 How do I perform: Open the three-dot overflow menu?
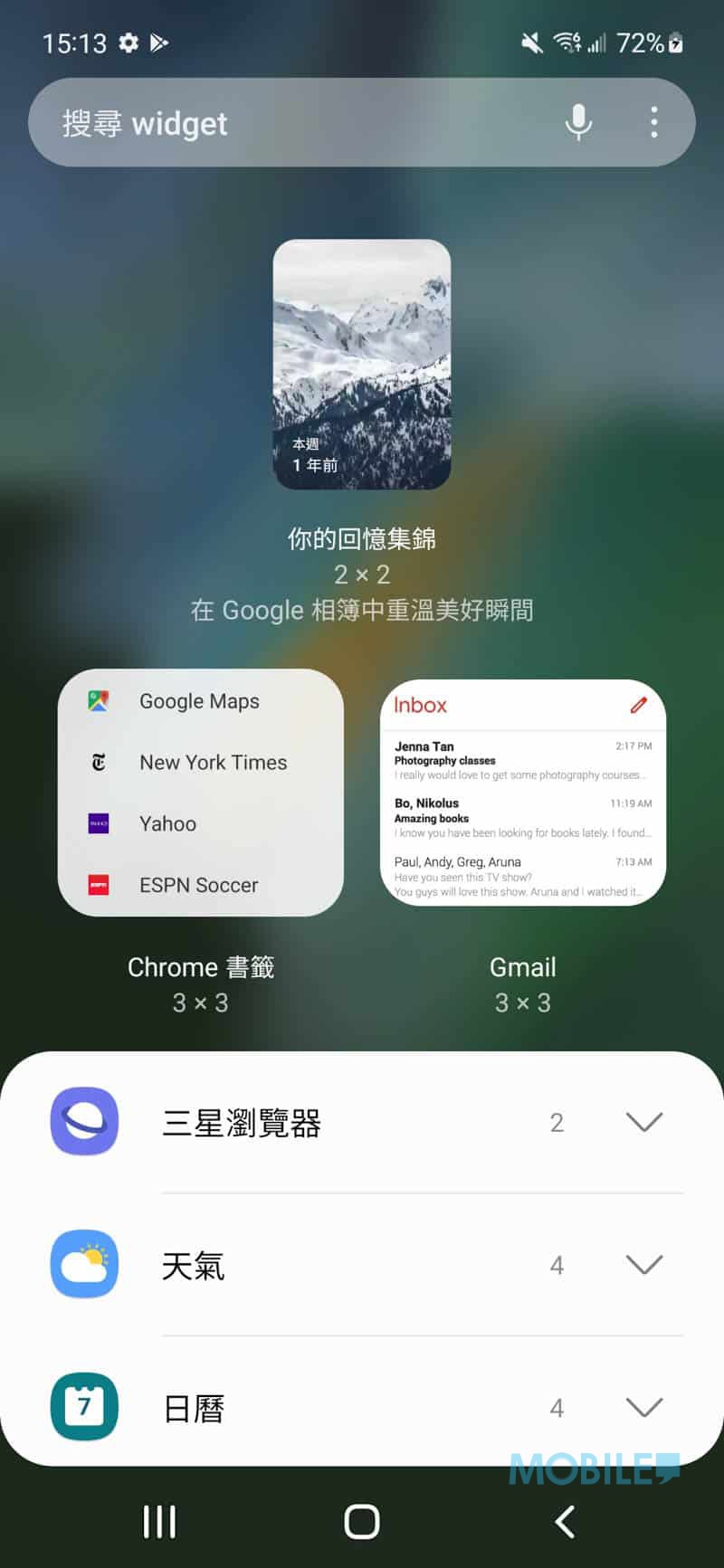click(653, 122)
